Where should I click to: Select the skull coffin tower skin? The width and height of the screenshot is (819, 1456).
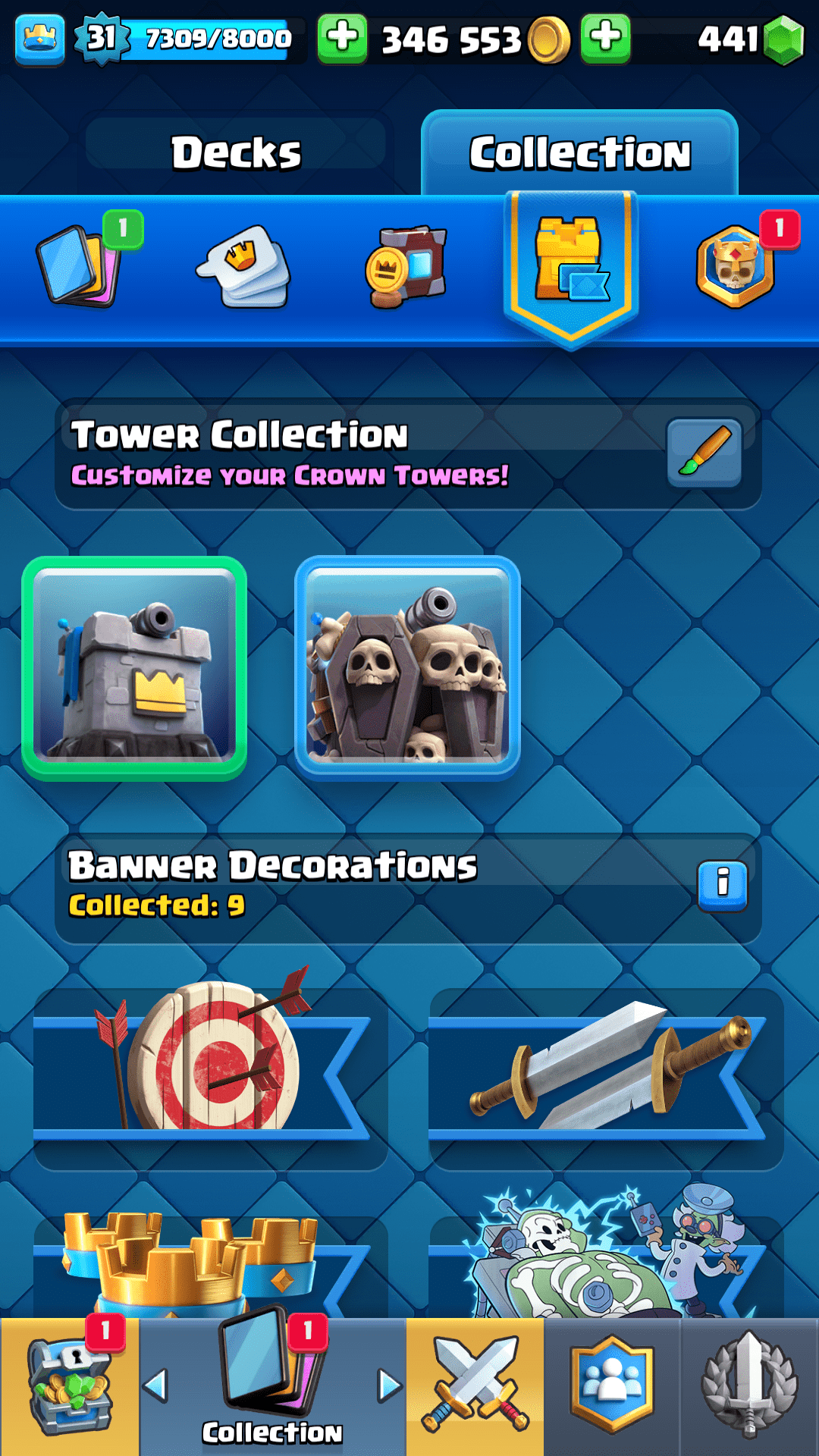pyautogui.click(x=407, y=668)
